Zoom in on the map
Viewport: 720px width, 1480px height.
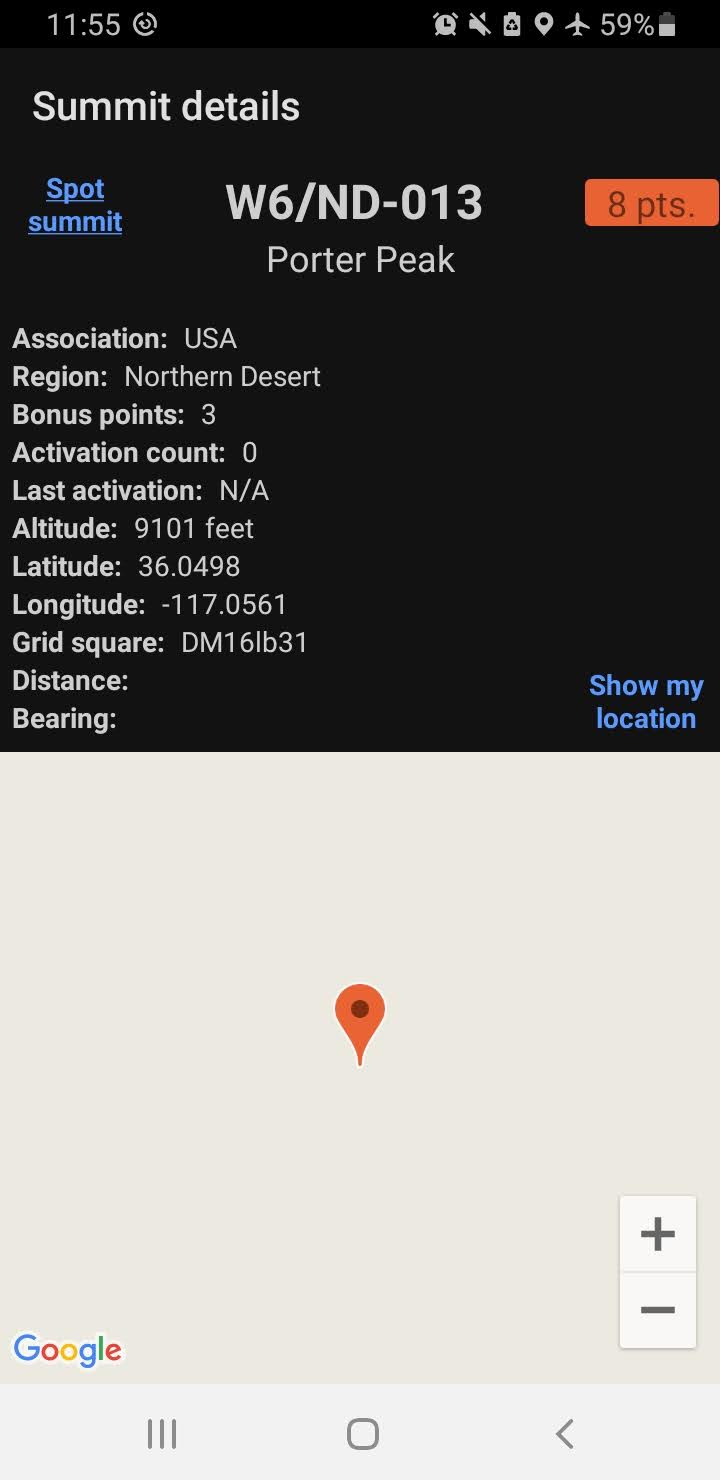[x=657, y=1234]
